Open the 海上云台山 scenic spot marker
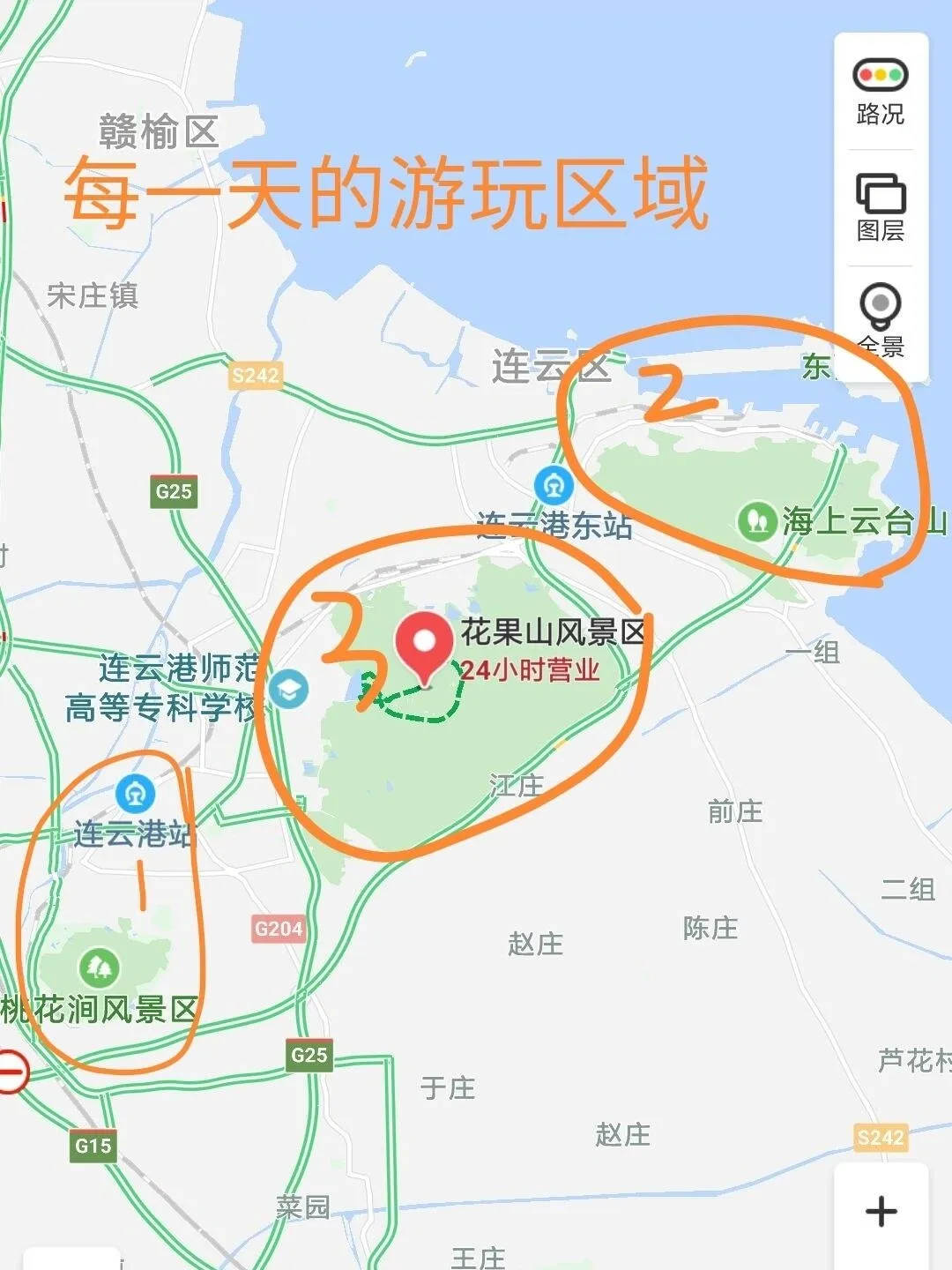 [x=756, y=520]
